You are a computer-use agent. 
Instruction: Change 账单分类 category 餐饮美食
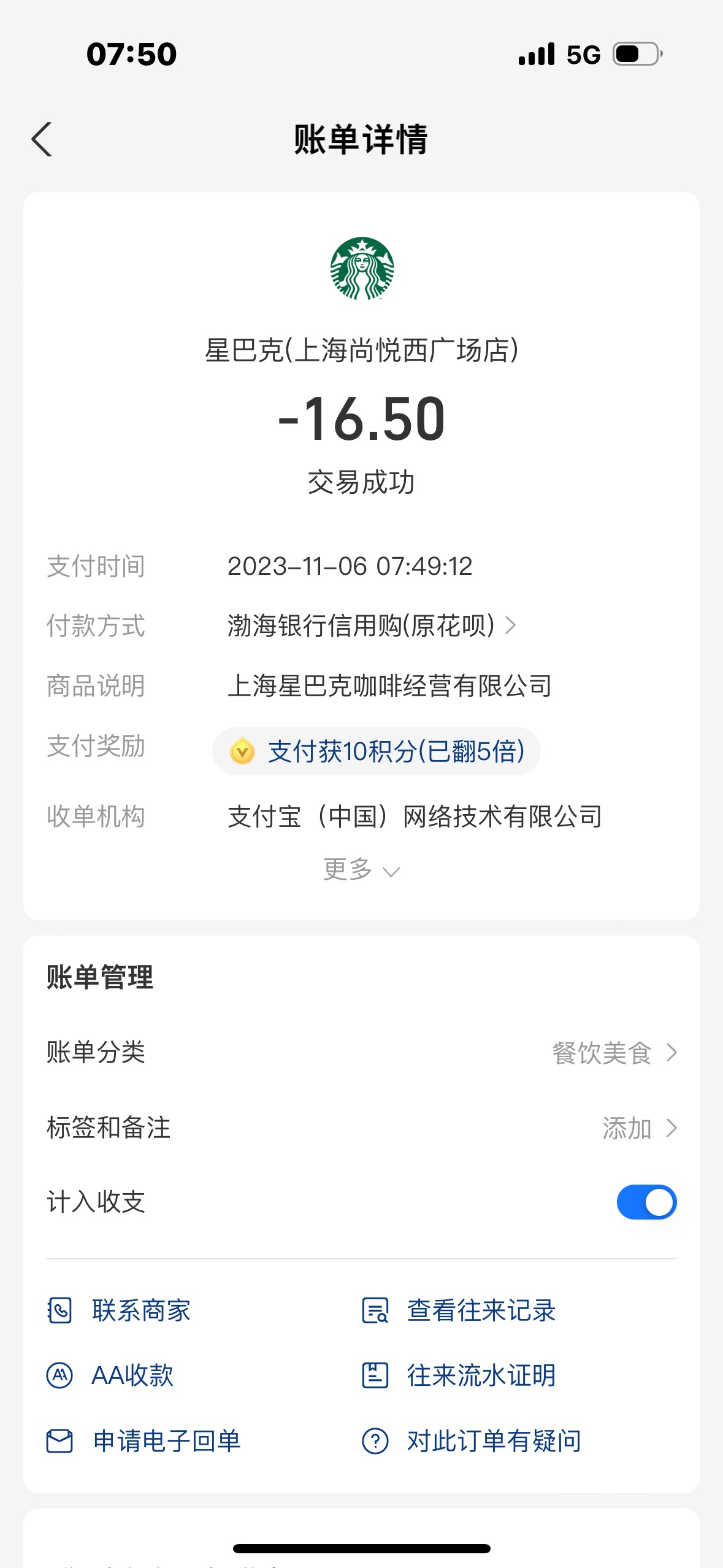361,1053
